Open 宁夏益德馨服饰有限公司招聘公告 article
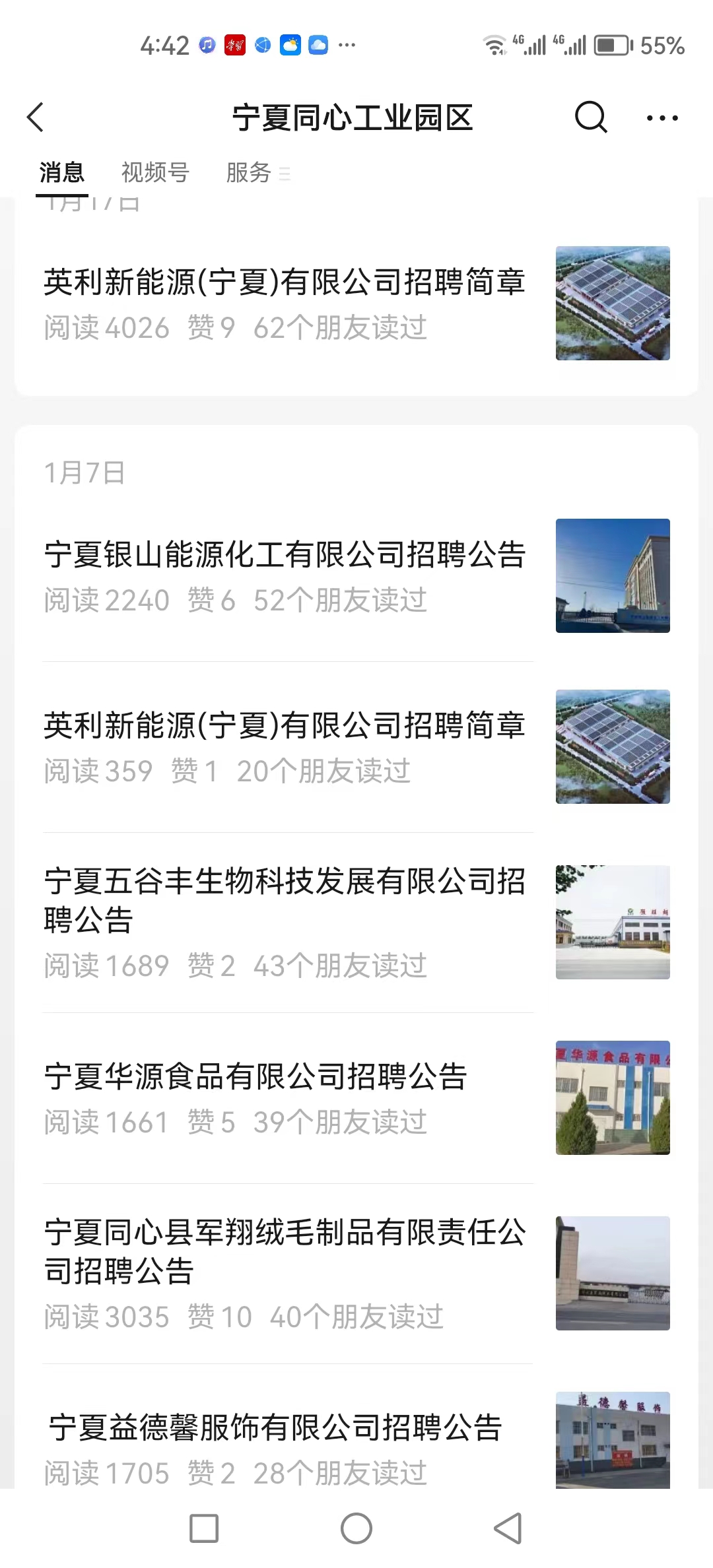The width and height of the screenshot is (713, 1568). pos(276,1428)
